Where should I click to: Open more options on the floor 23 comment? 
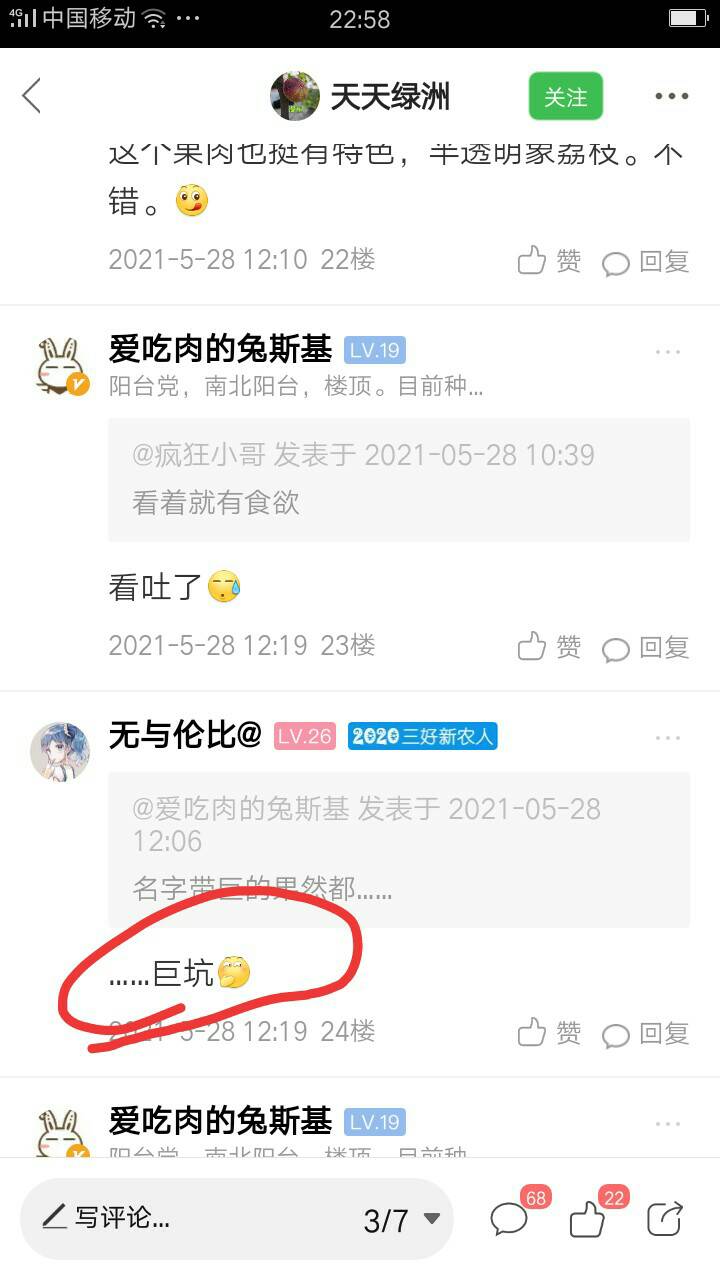(668, 352)
